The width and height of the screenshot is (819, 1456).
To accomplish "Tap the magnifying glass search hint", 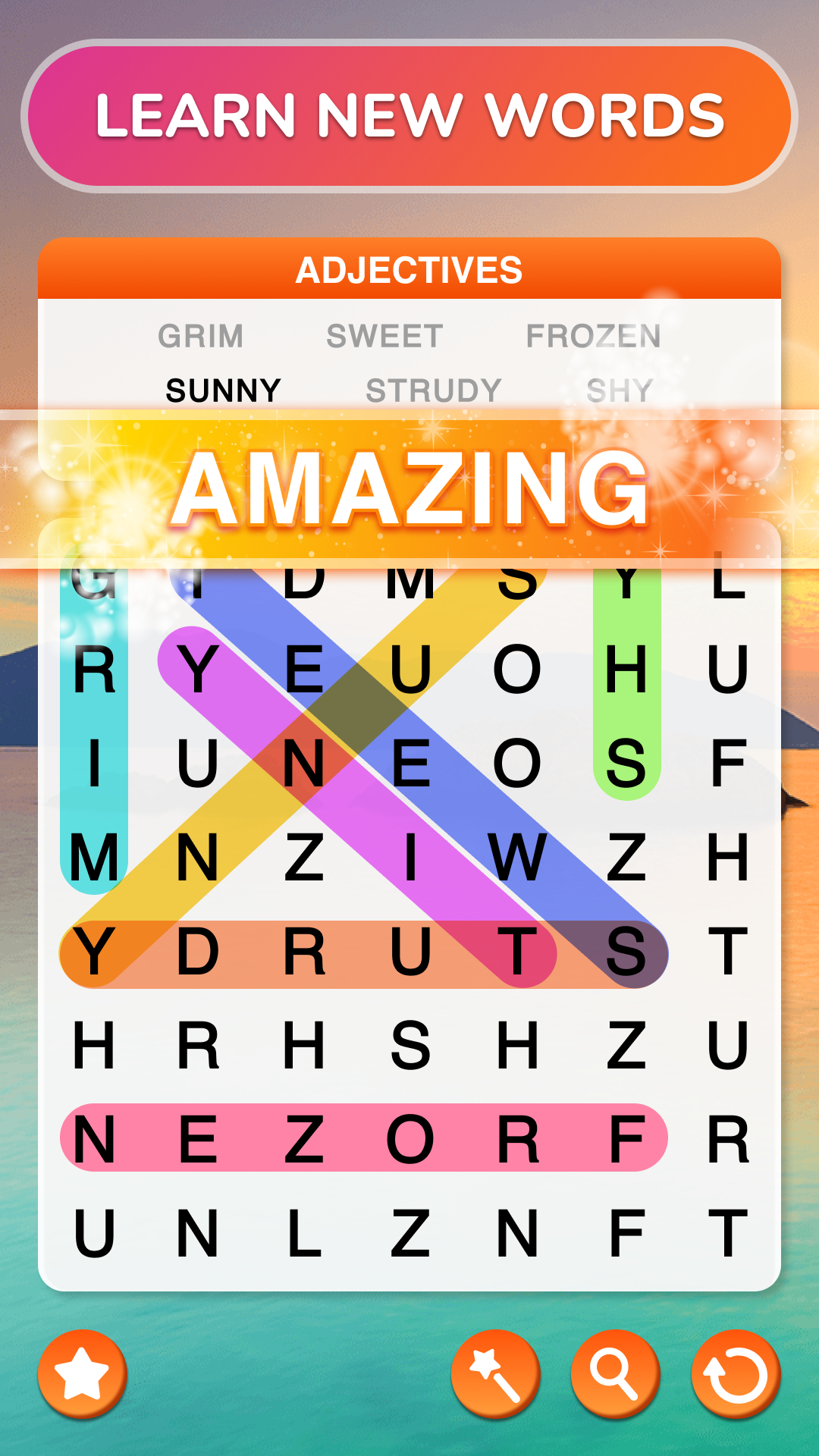I will (x=615, y=1374).
